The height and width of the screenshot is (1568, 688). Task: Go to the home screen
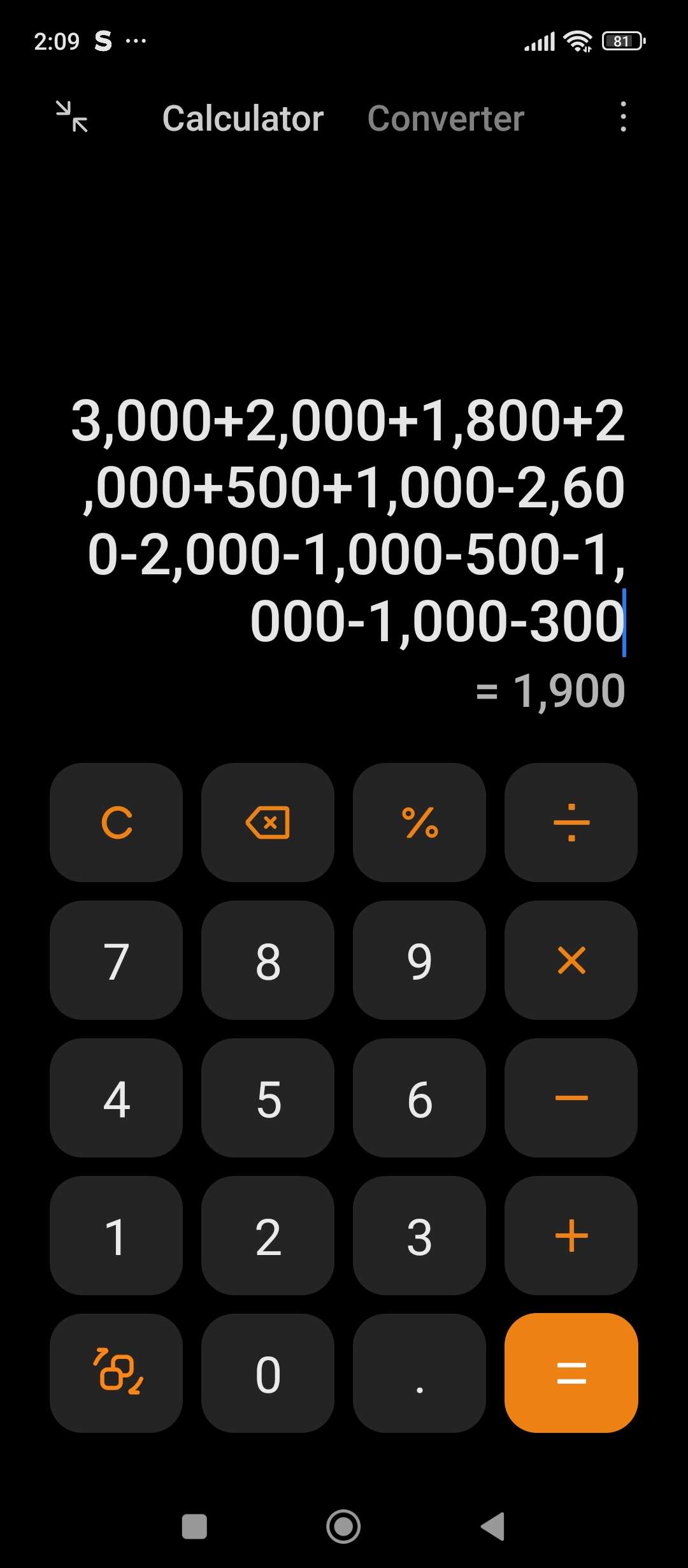click(x=343, y=1527)
